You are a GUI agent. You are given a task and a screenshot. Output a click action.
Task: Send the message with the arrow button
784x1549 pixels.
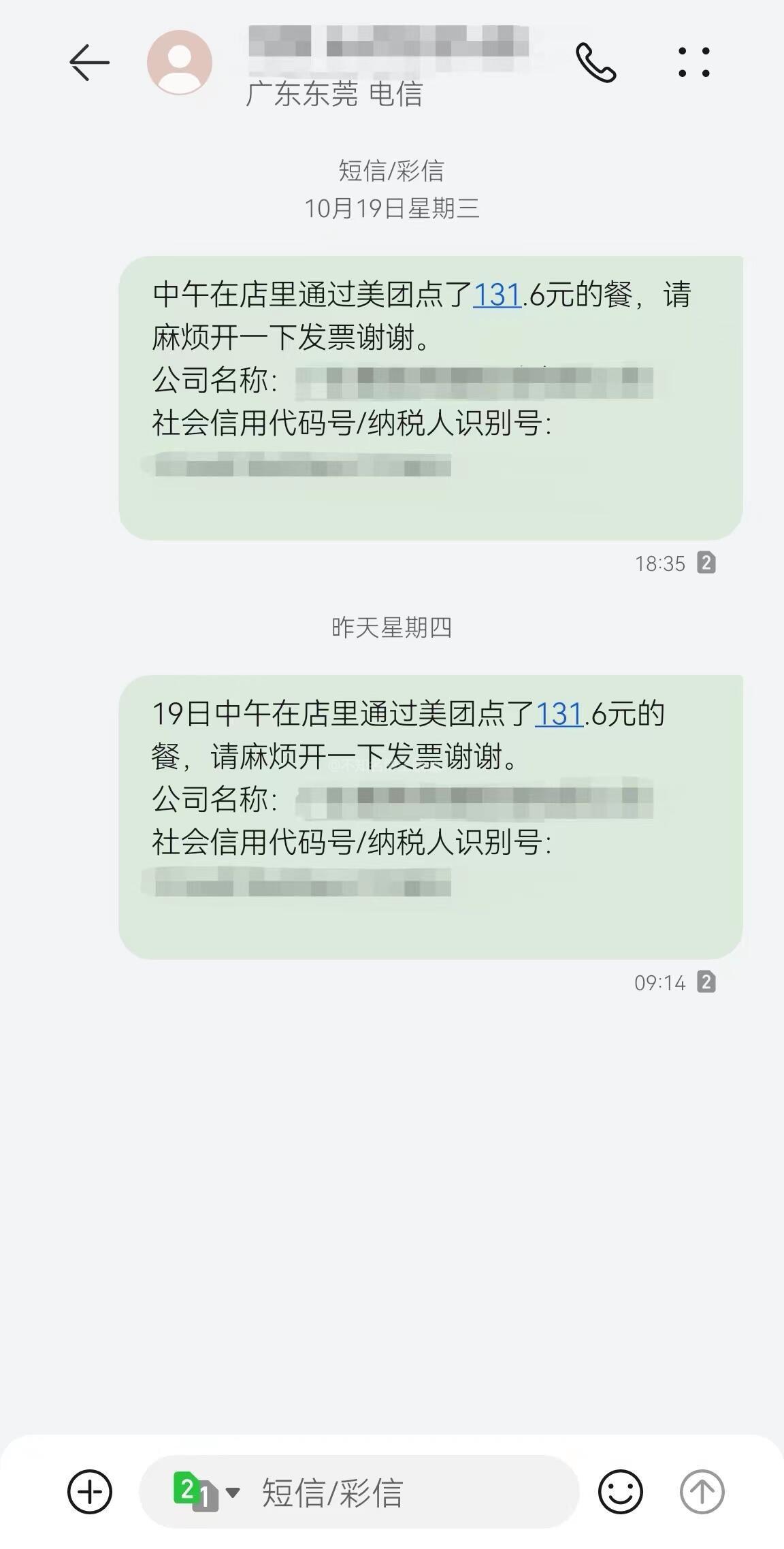pyautogui.click(x=702, y=1492)
